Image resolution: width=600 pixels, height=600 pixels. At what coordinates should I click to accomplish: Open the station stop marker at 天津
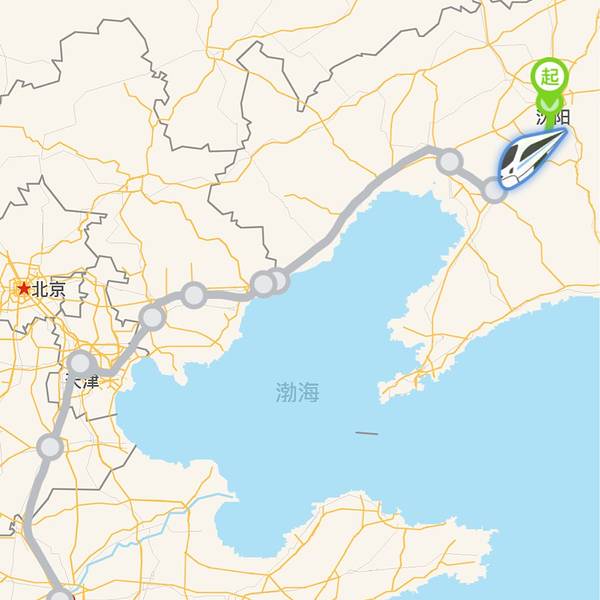[81, 364]
